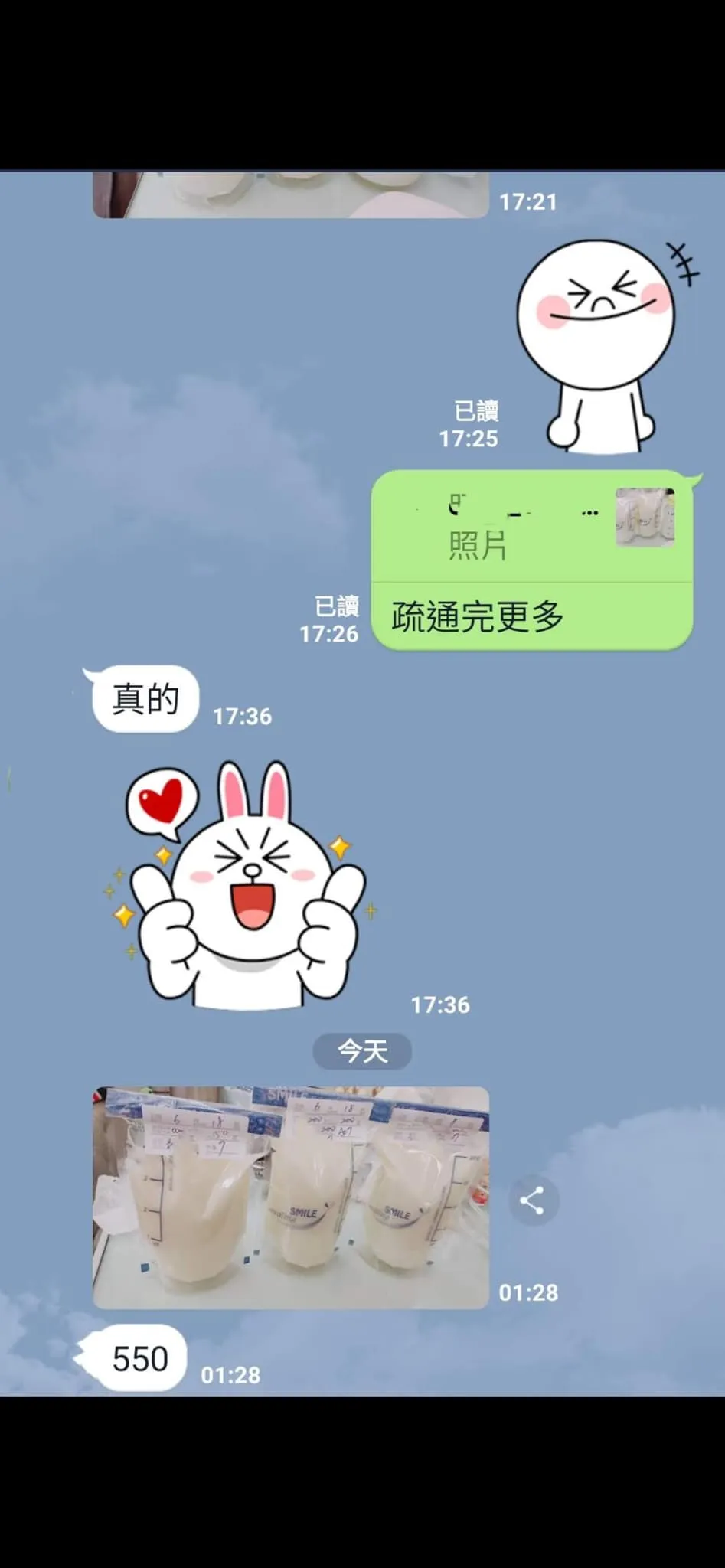Screen dimensions: 725x1568
Task: Share the milk bags photo
Action: 532,1200
